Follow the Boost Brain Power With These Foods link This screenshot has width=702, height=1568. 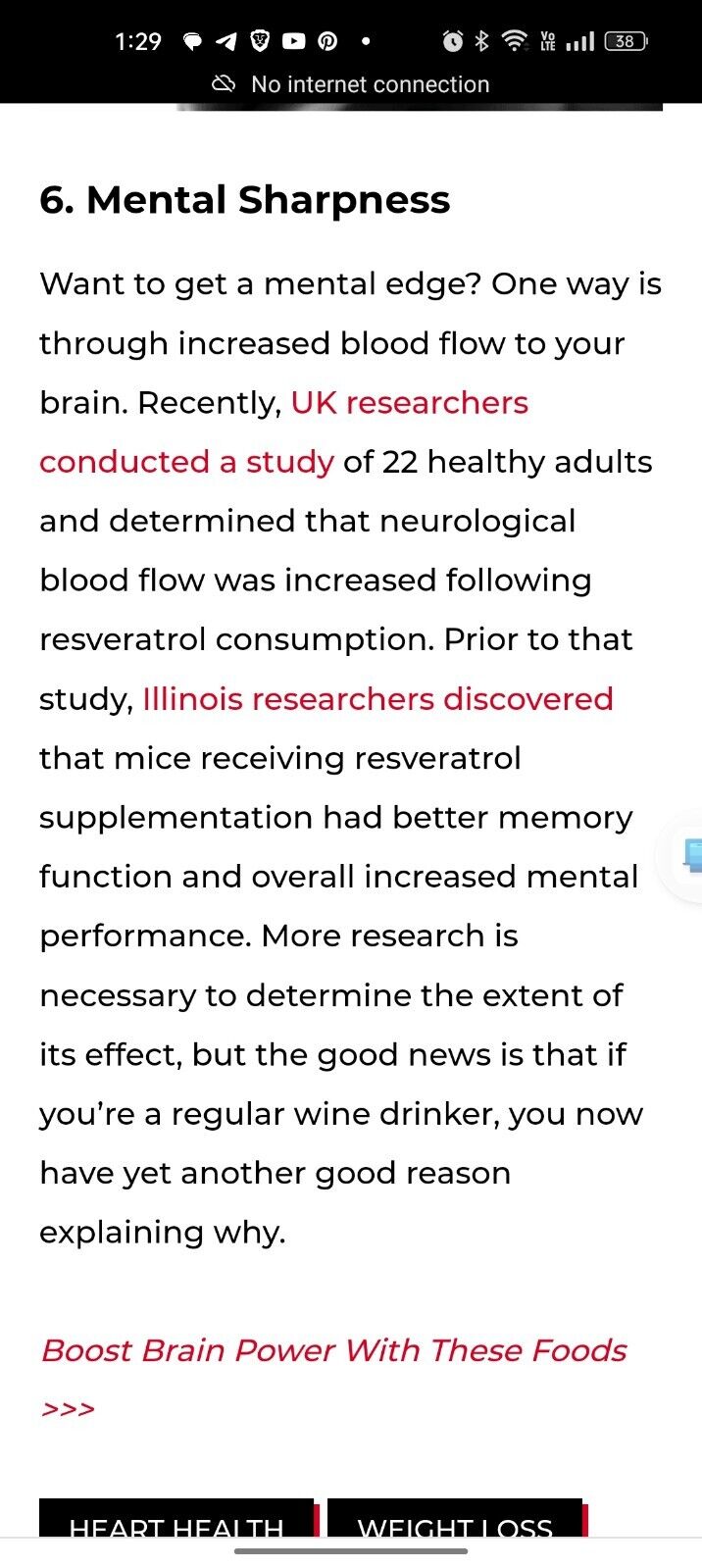click(x=333, y=1350)
